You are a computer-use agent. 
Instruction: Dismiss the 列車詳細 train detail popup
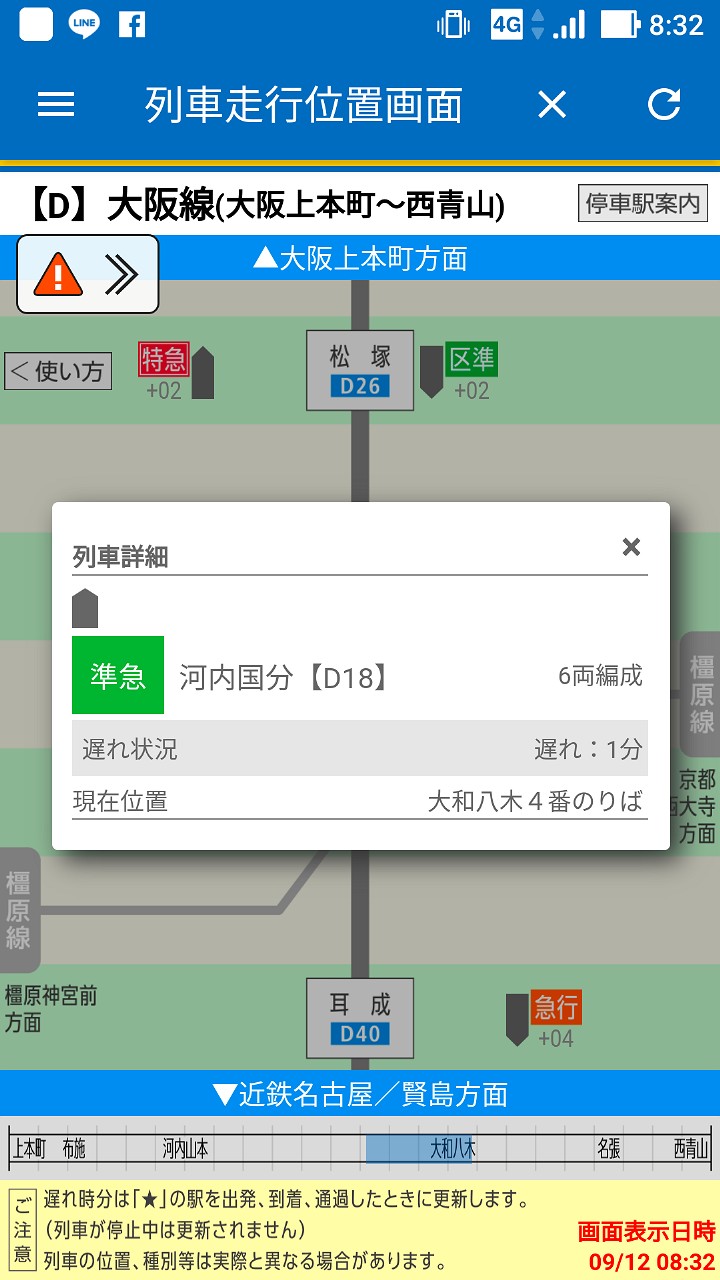point(631,547)
